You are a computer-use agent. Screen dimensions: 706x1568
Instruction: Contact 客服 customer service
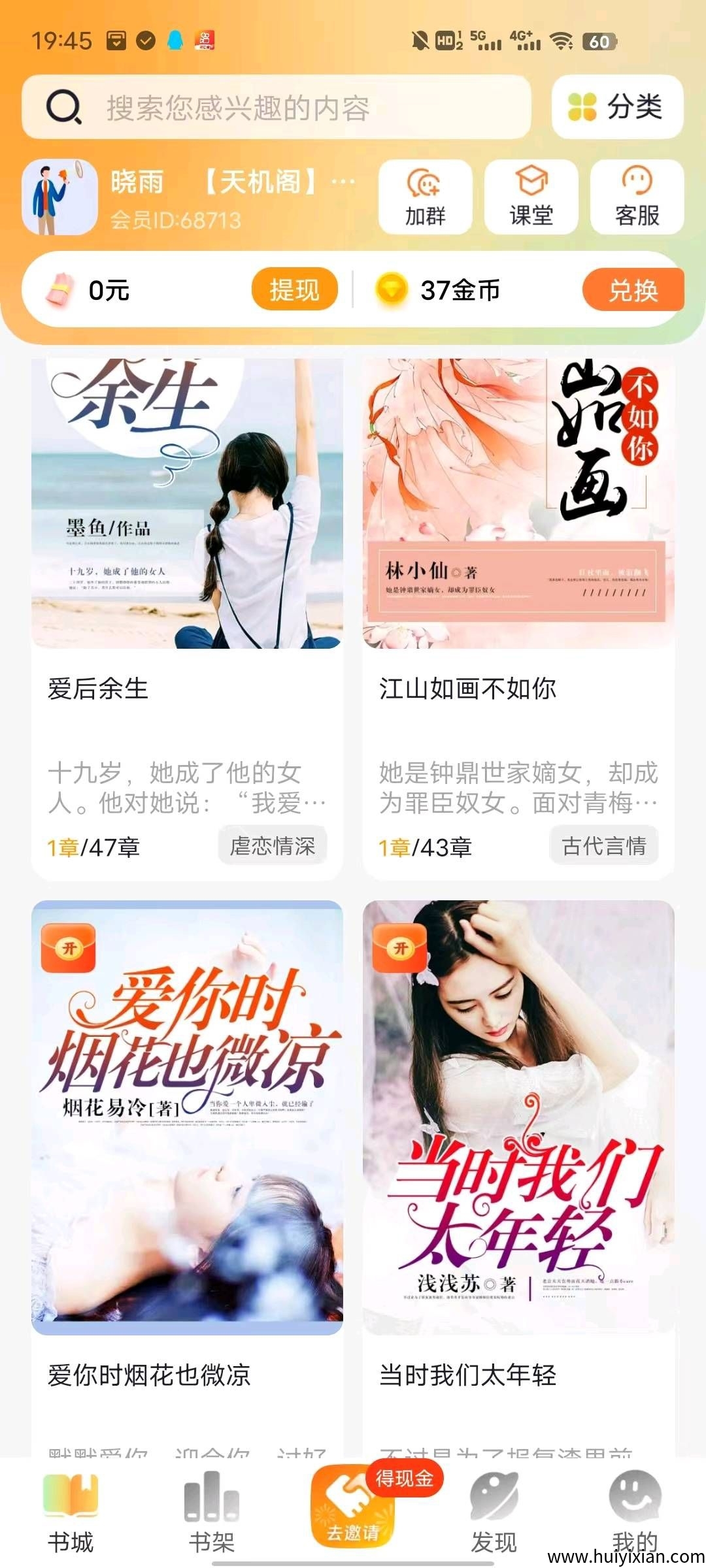(x=637, y=197)
